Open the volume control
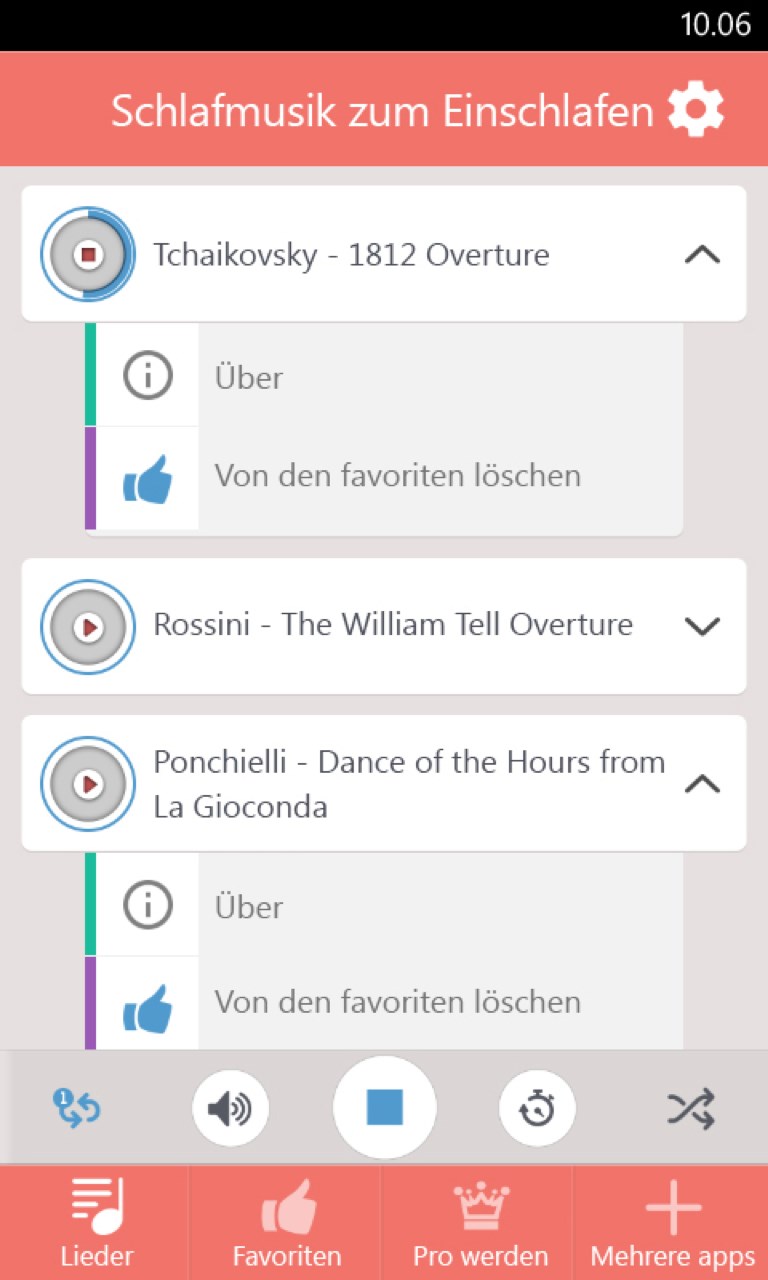The width and height of the screenshot is (768, 1280). click(x=230, y=1108)
